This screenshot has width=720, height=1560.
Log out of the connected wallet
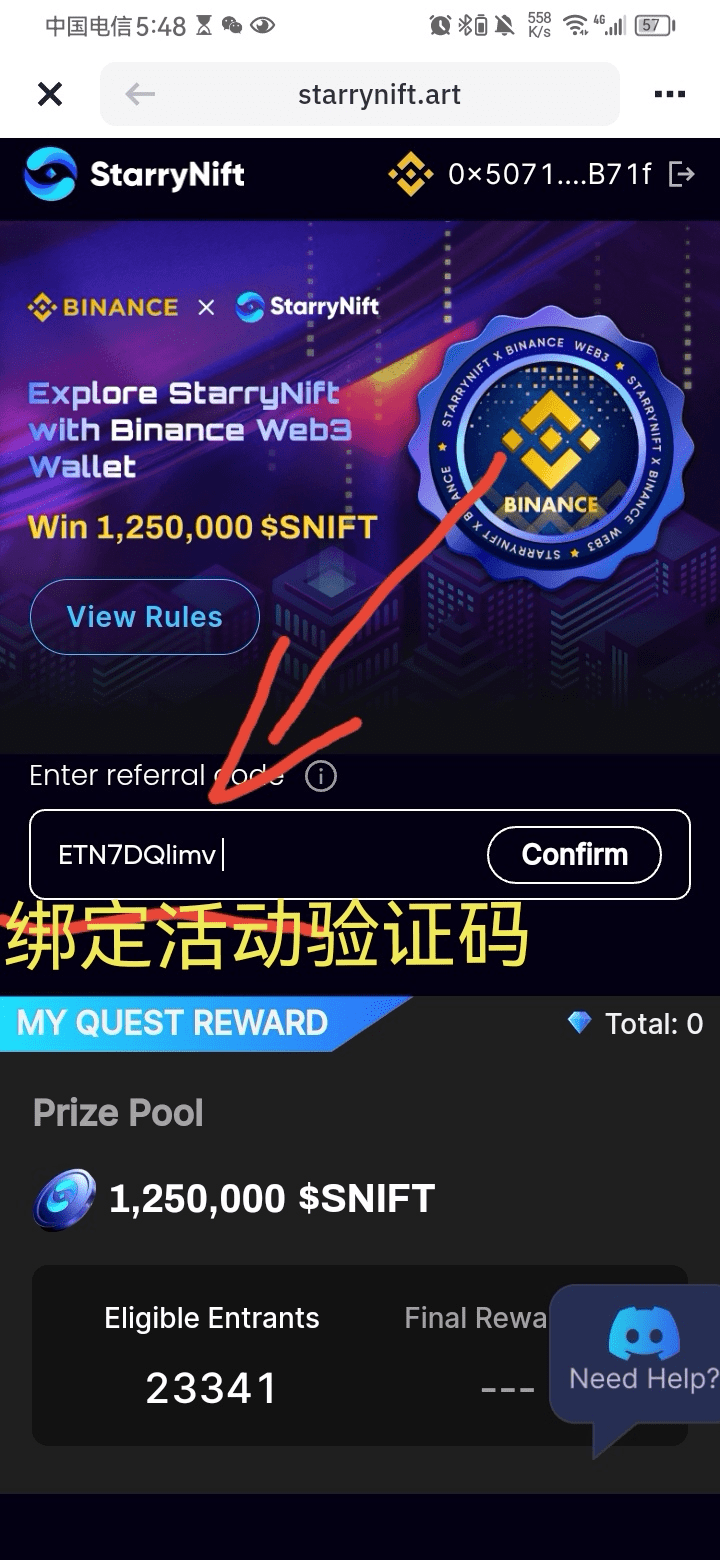coord(682,174)
